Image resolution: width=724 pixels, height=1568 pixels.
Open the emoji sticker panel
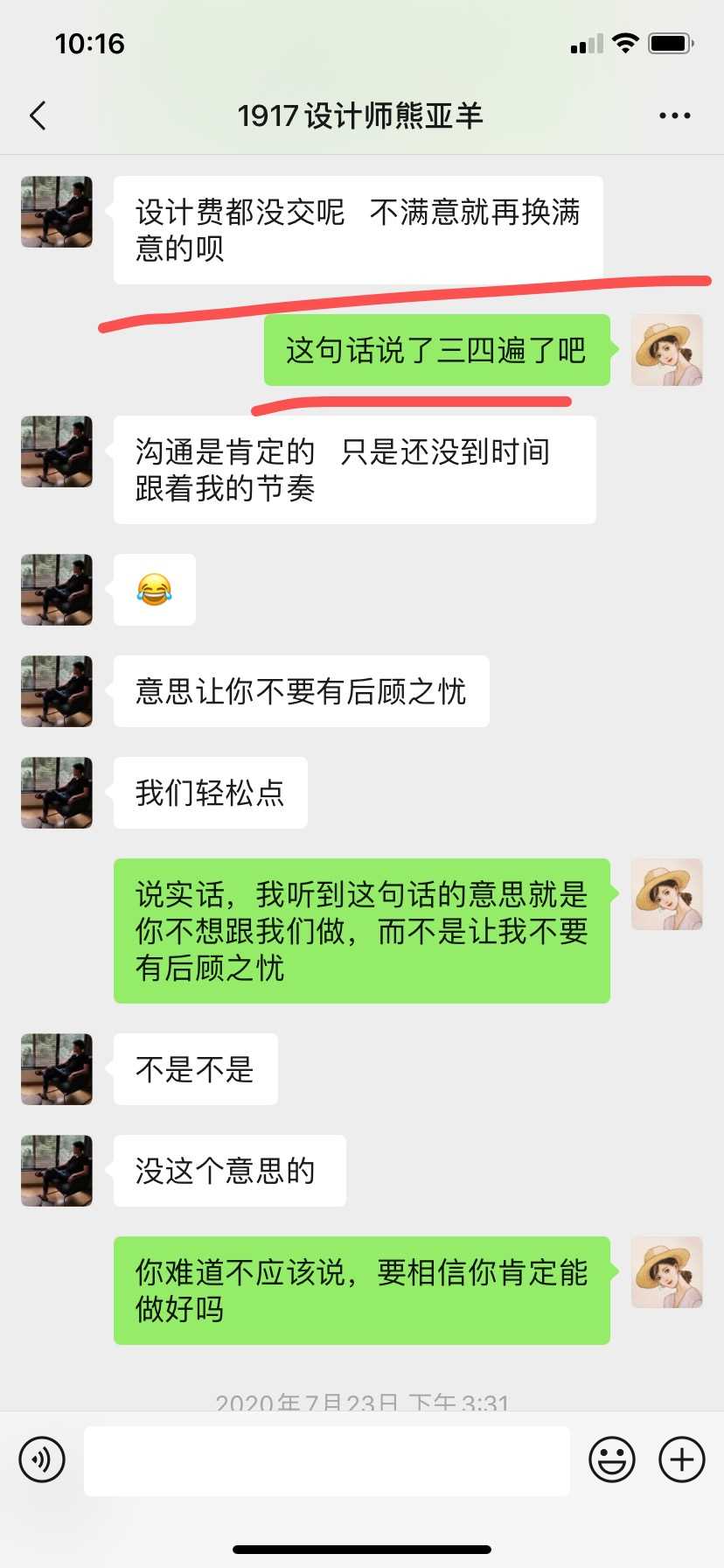coord(611,1459)
